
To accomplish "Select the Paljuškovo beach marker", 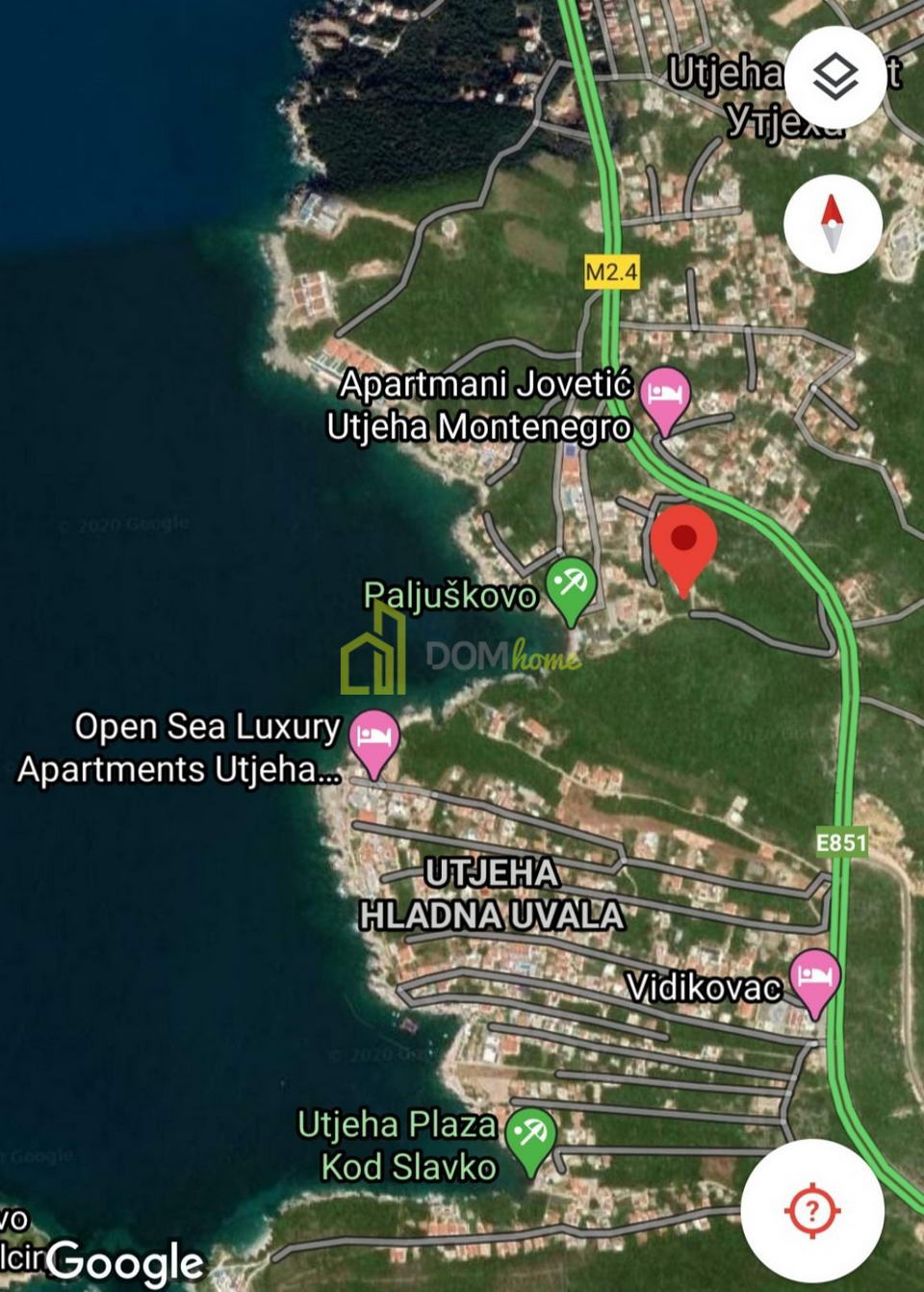I will point(571,585).
